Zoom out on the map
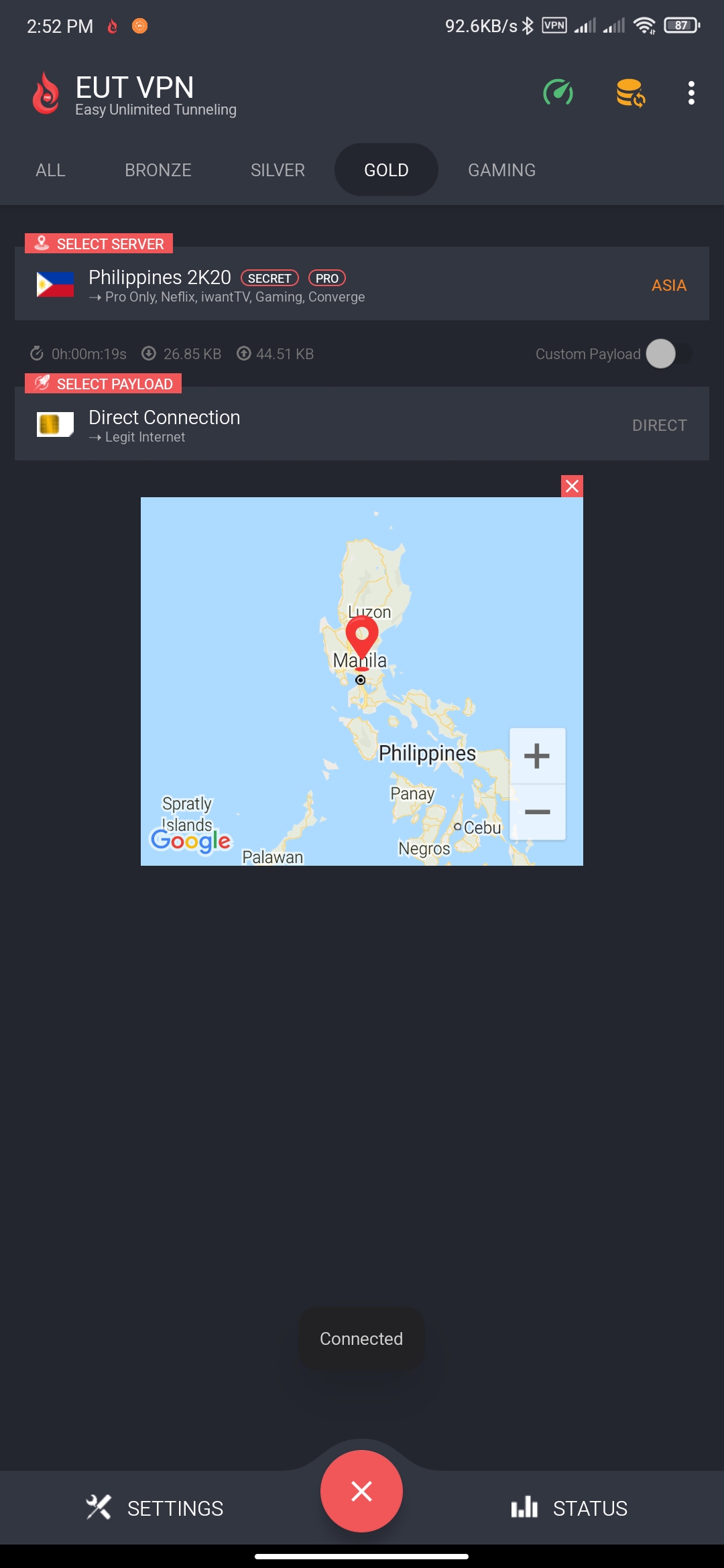The height and width of the screenshot is (1568, 724). (x=537, y=812)
